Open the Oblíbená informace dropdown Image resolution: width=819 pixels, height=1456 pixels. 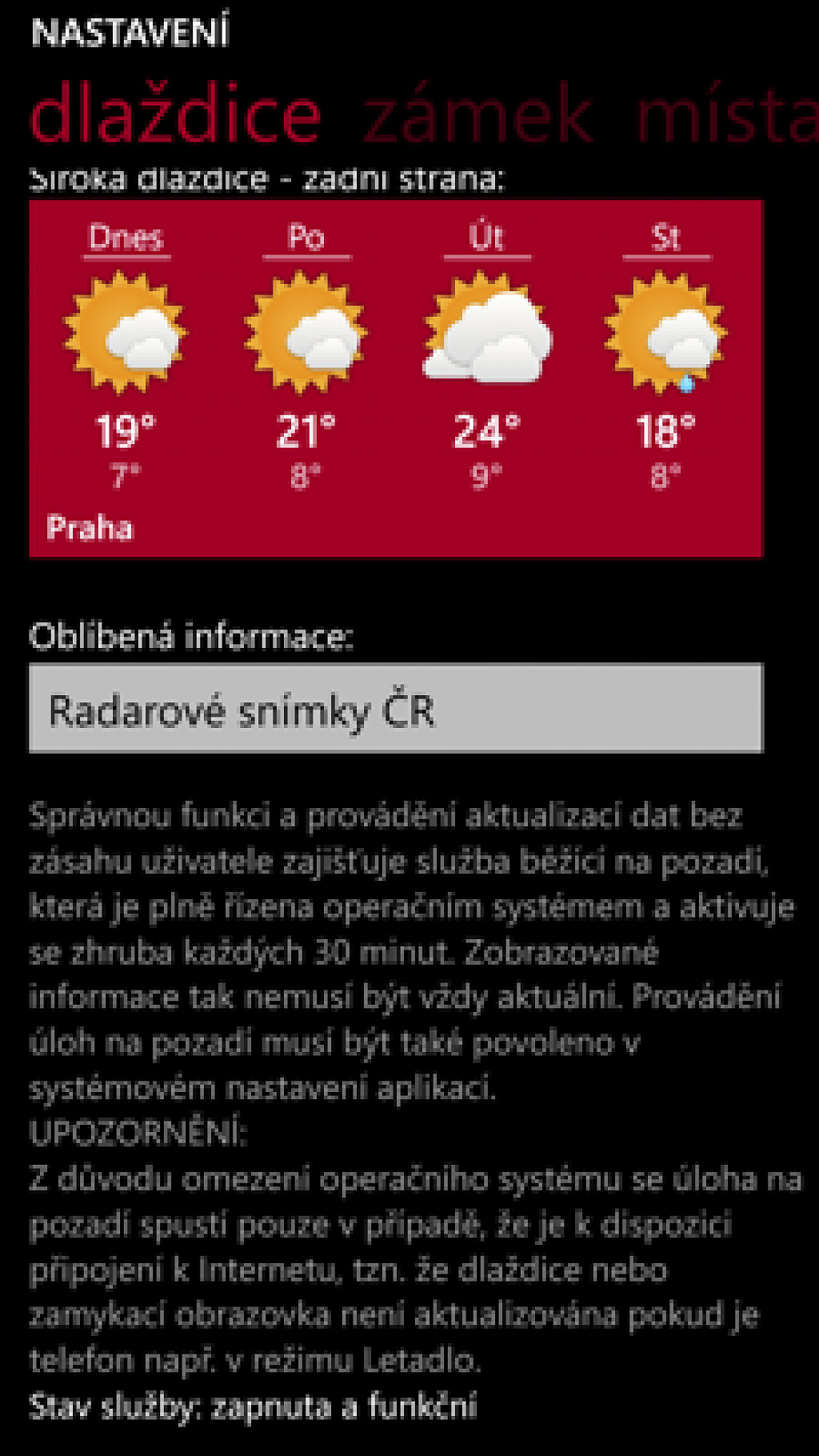(396, 708)
